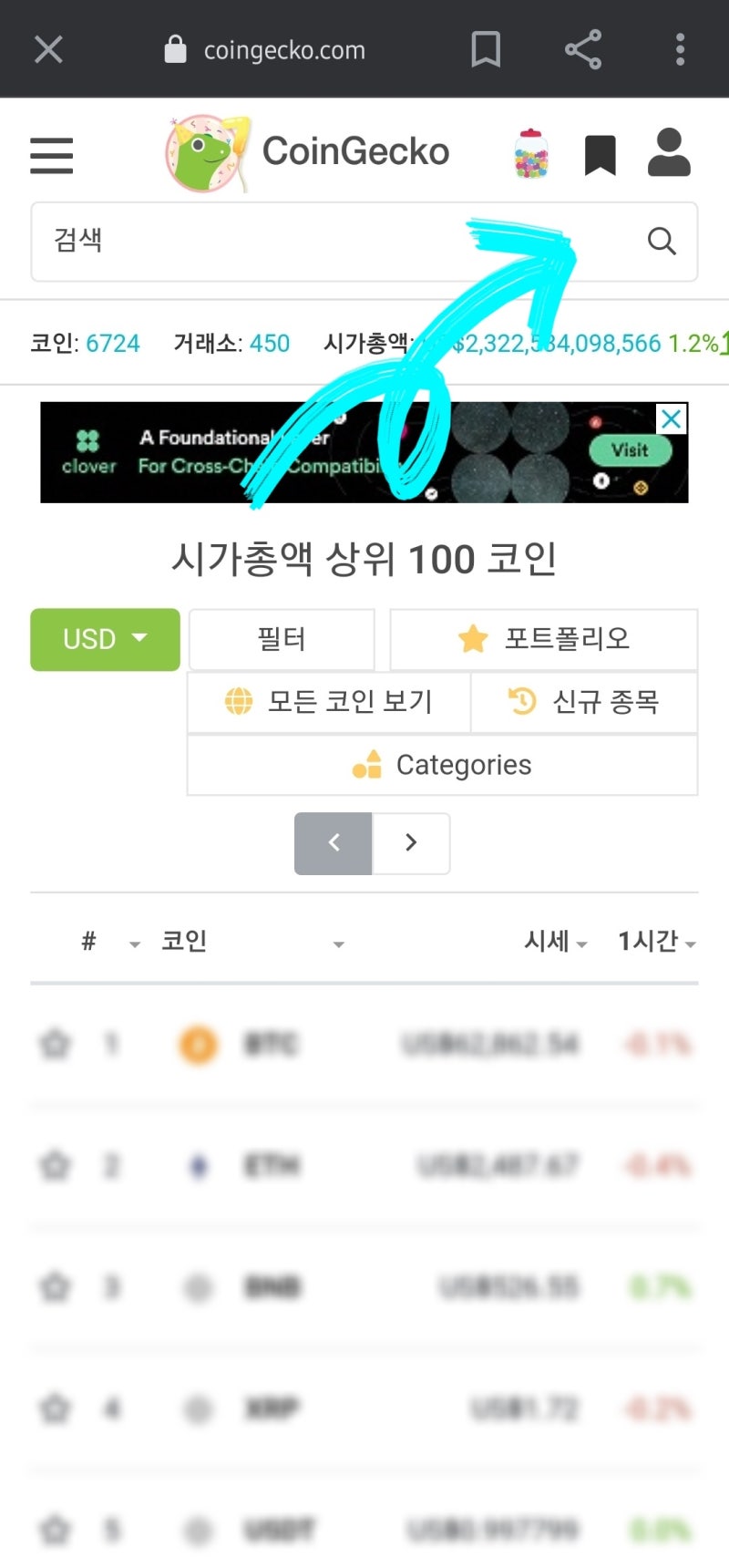Click Visit on the Clover ad
This screenshot has width=729, height=1568.
pyautogui.click(x=629, y=450)
